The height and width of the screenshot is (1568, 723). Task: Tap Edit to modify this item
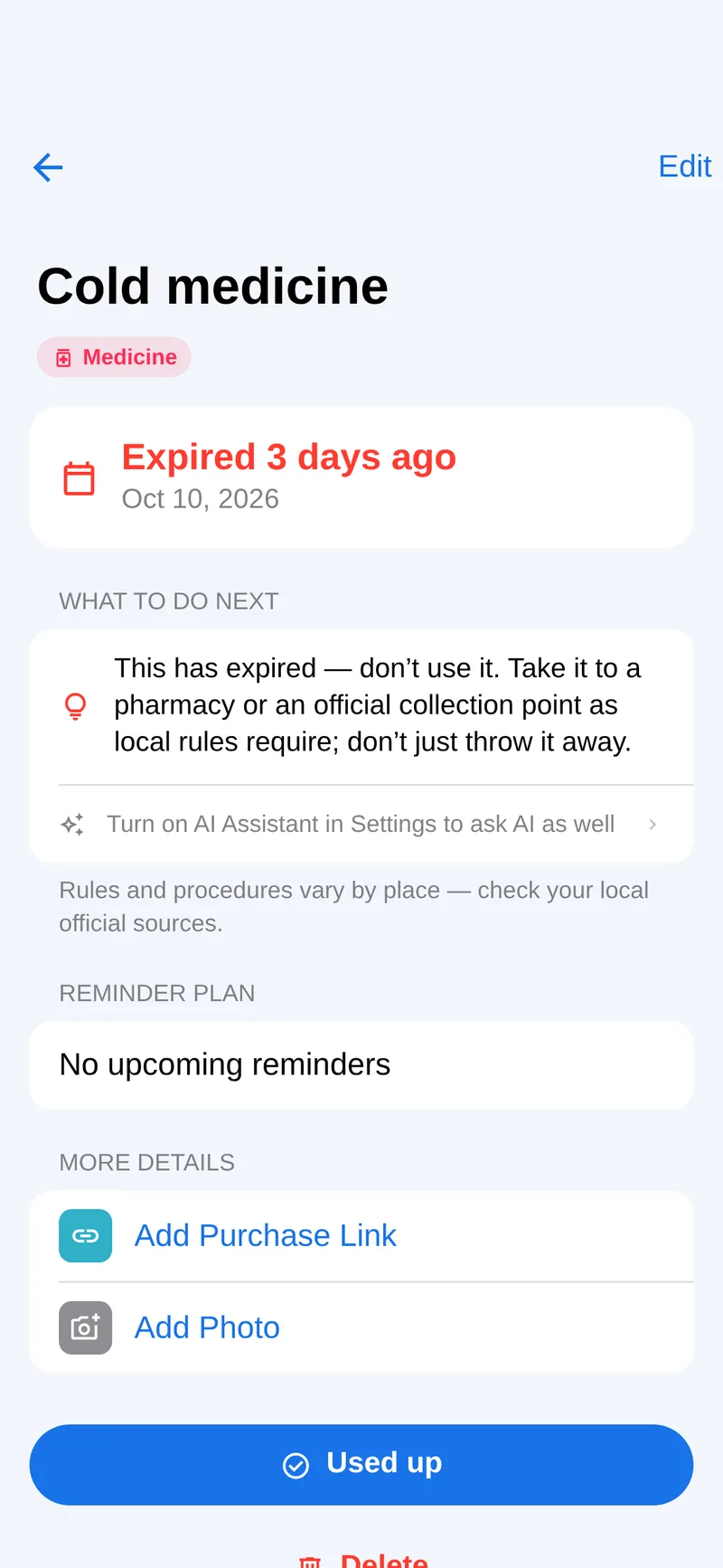click(684, 166)
